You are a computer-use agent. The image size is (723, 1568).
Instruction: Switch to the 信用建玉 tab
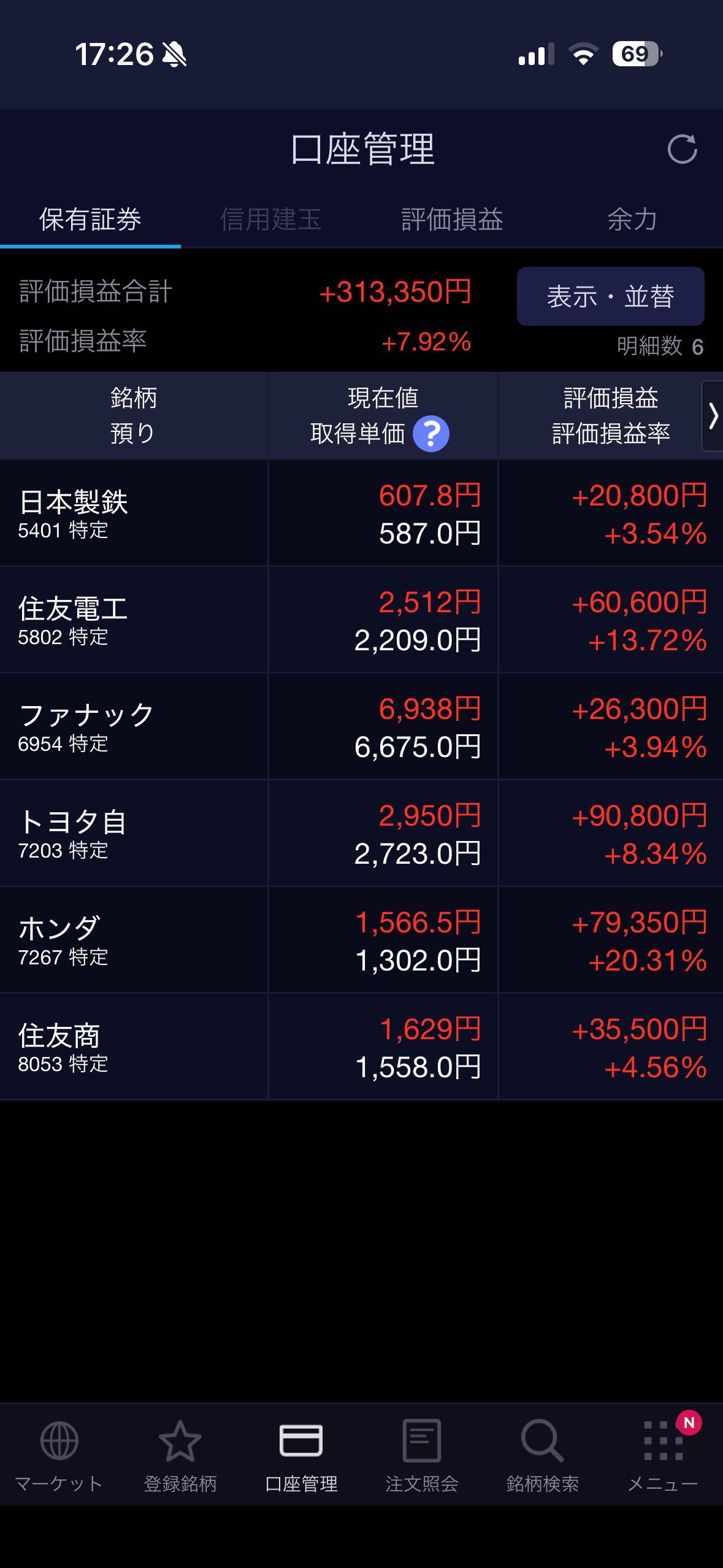(x=271, y=219)
